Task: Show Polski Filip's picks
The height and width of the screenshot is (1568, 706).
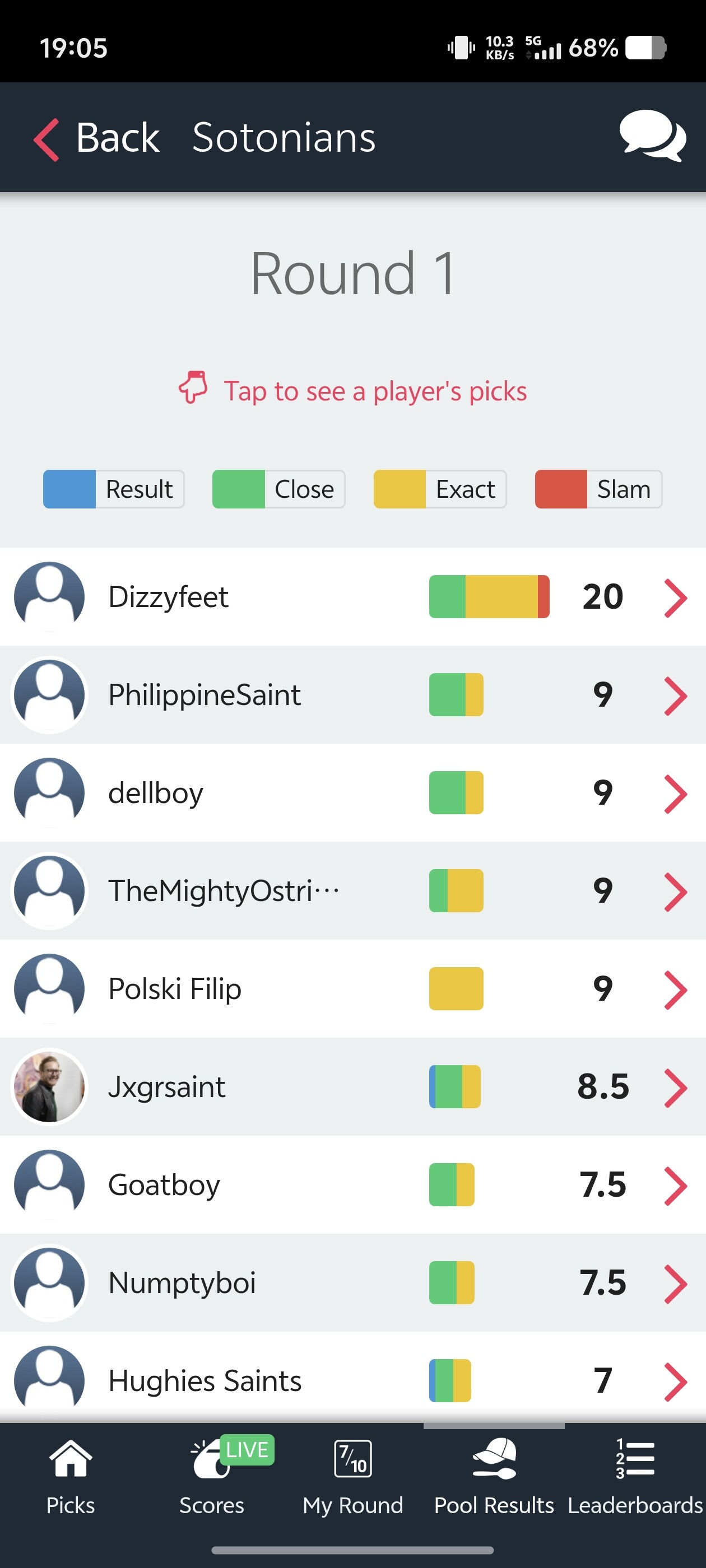Action: click(352, 988)
